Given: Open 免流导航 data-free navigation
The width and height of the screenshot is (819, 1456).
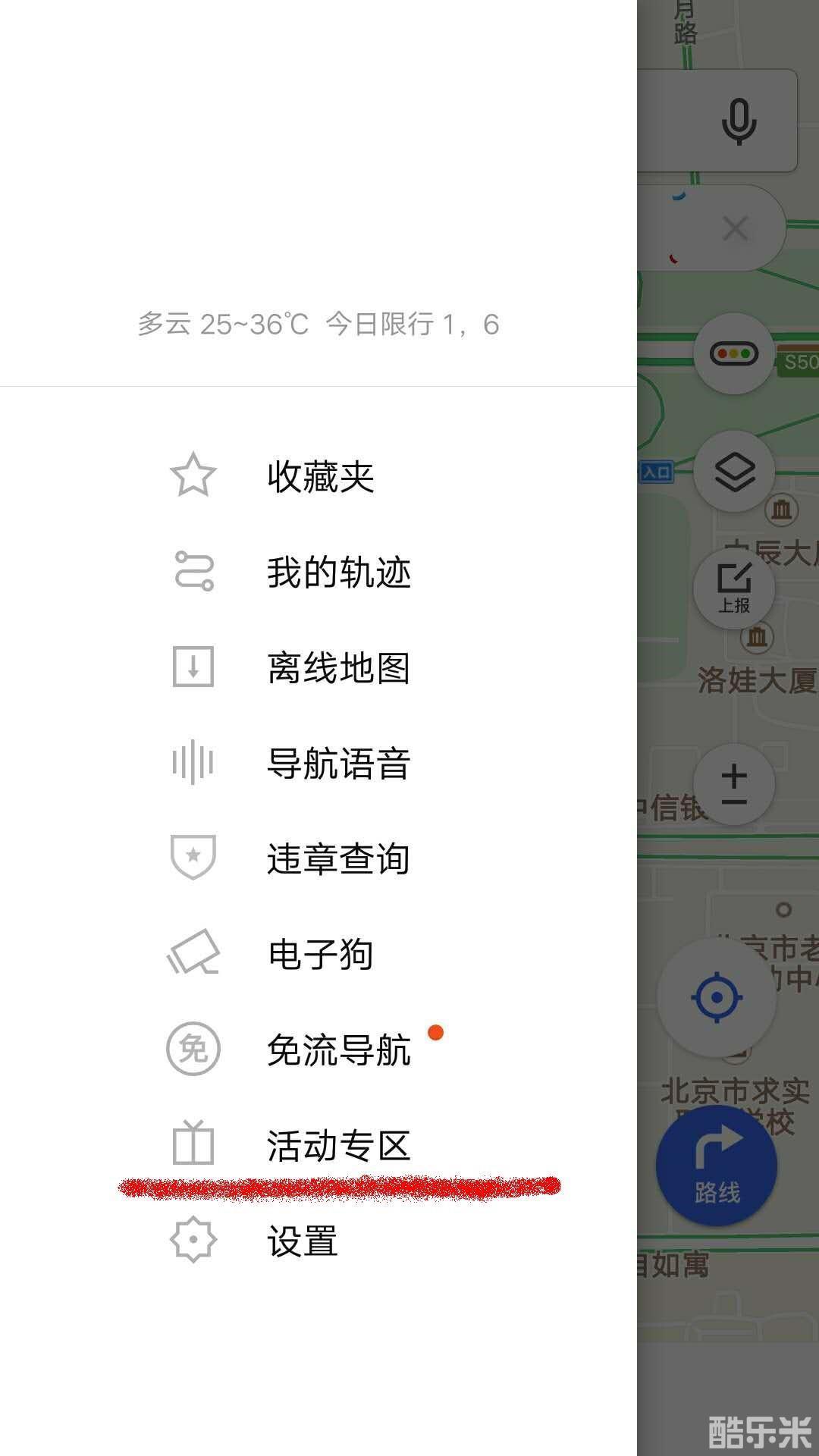Looking at the screenshot, I should point(318,1050).
